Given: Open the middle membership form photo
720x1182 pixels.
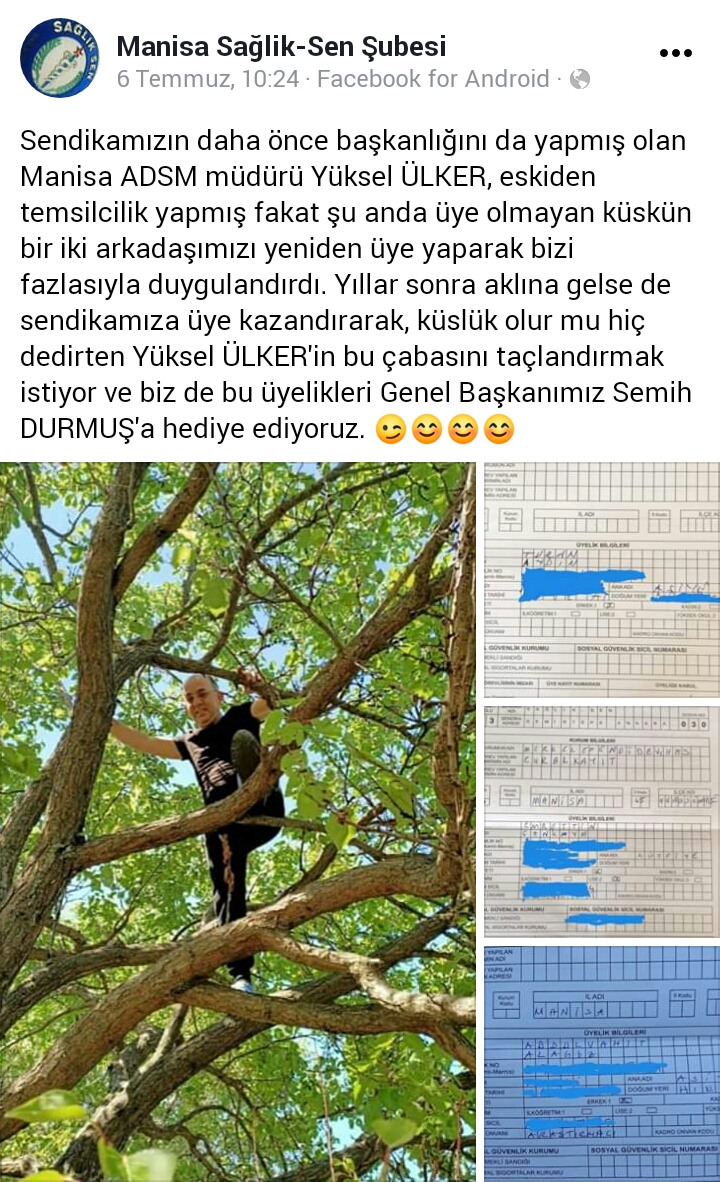Looking at the screenshot, I should [x=602, y=822].
